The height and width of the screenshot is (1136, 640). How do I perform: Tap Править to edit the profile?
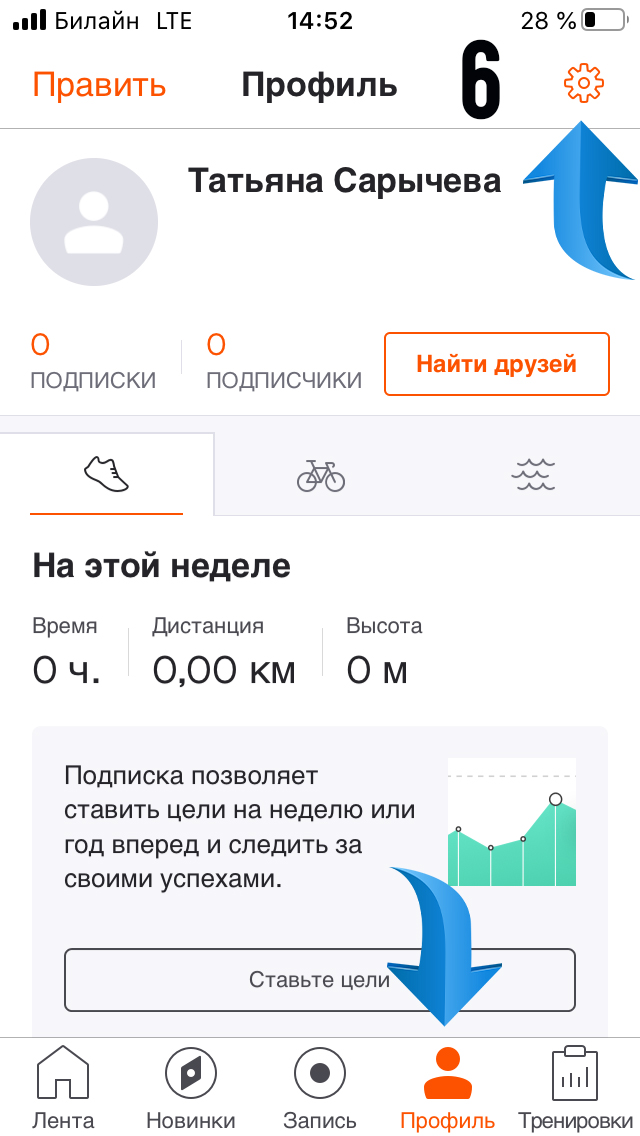(99, 85)
